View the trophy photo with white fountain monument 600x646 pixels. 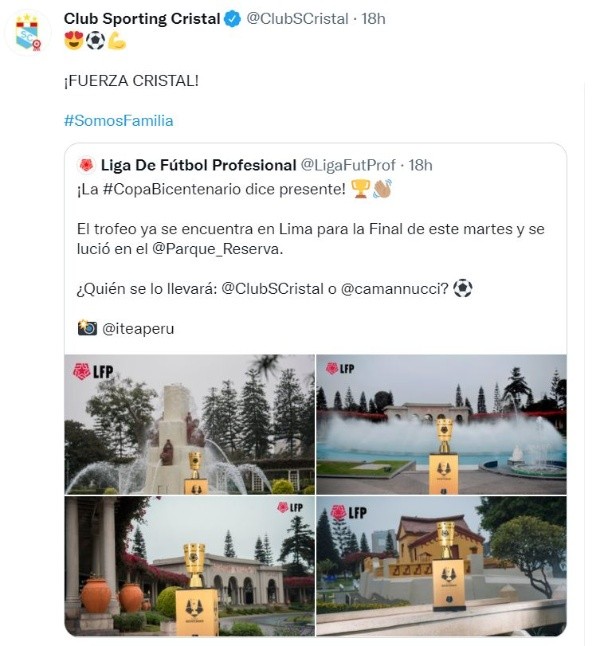pyautogui.click(x=189, y=424)
